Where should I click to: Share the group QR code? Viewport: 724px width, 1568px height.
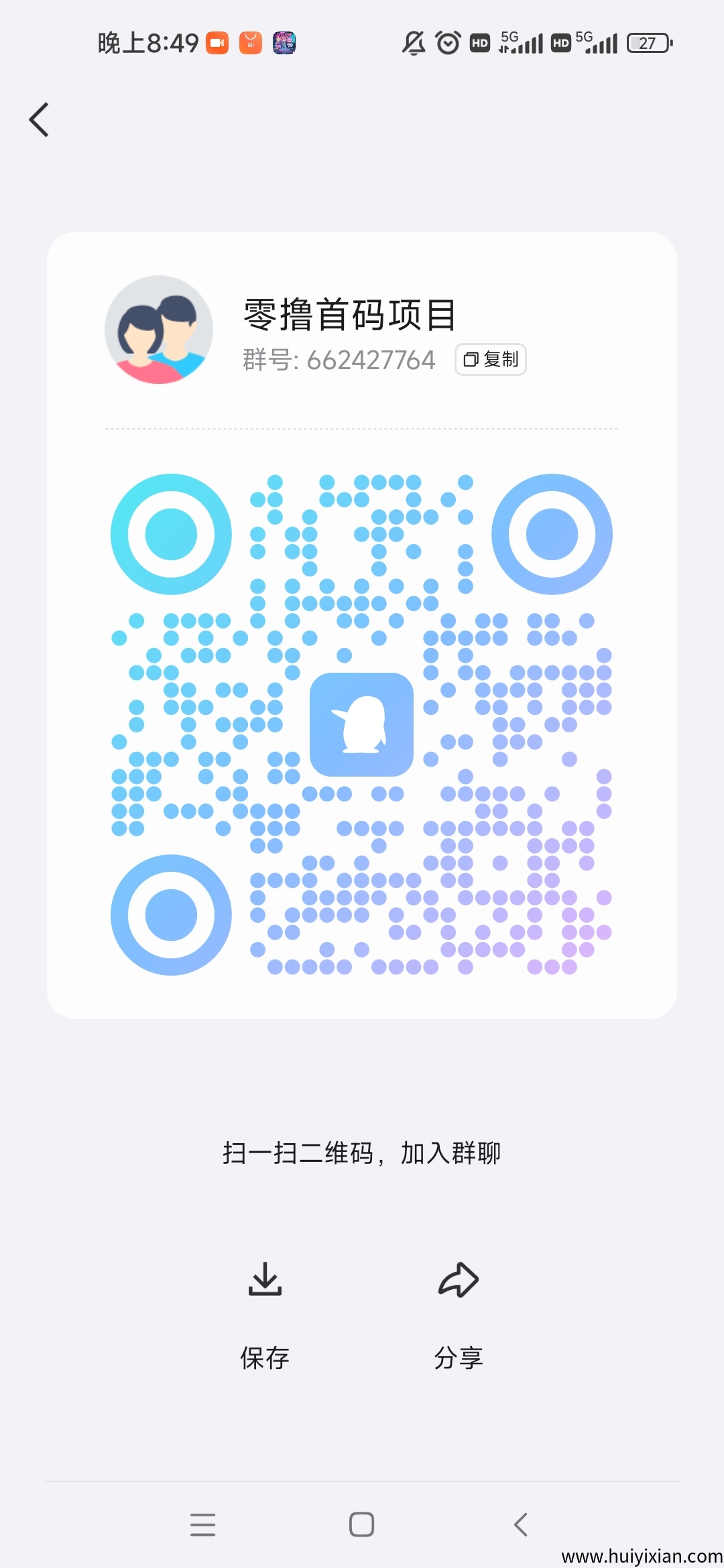(459, 1313)
